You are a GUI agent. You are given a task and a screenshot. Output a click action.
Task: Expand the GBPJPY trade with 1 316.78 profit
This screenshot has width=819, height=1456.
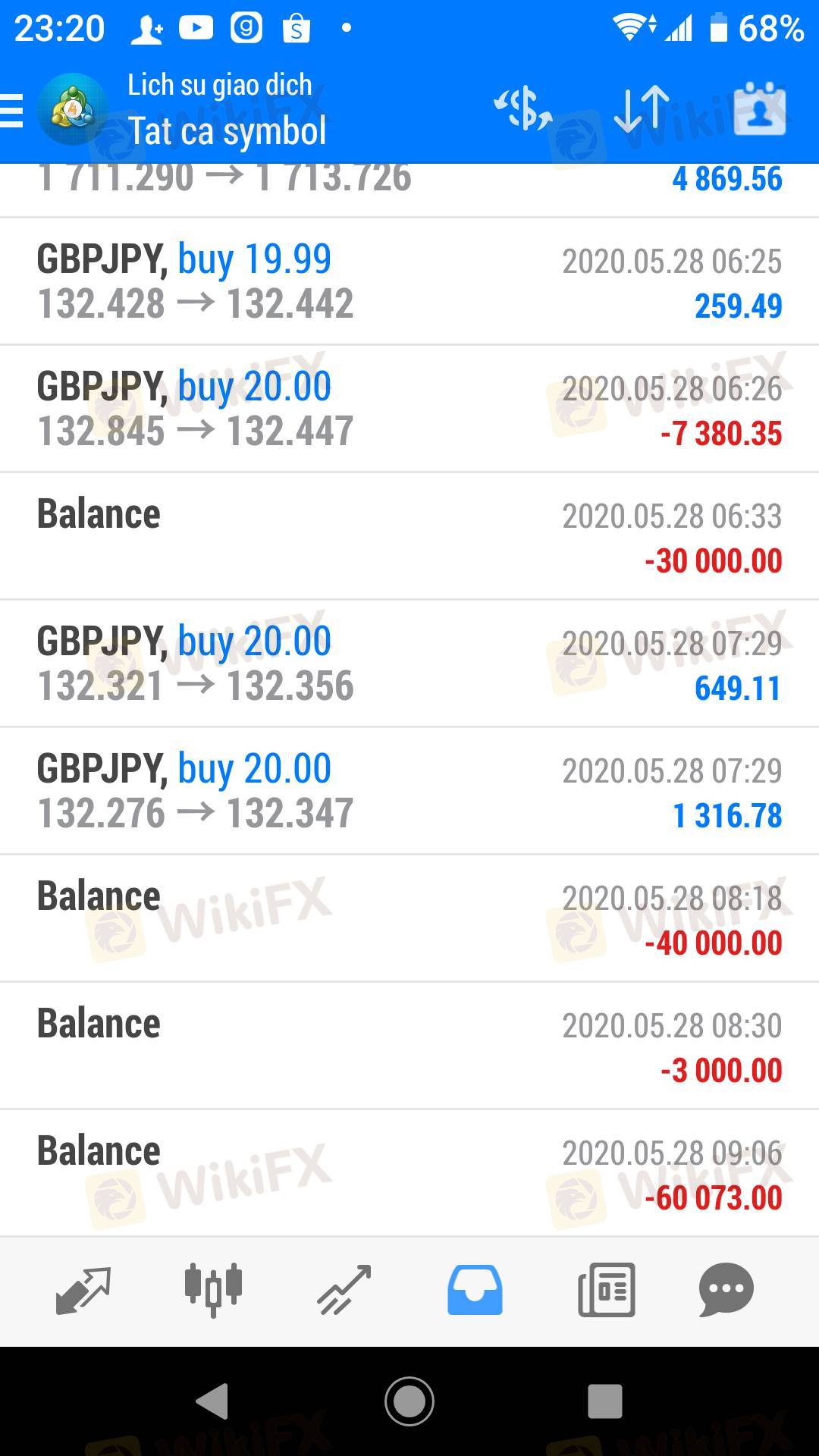point(409,791)
